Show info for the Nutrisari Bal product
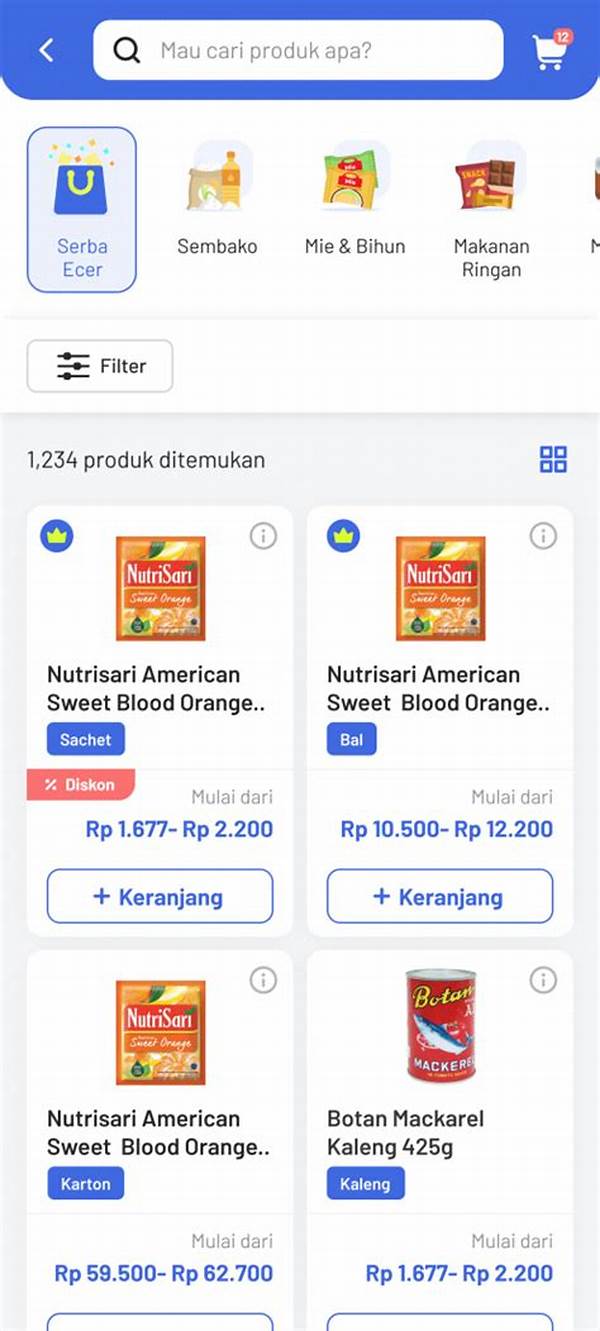Image resolution: width=600 pixels, height=1331 pixels. pyautogui.click(x=543, y=536)
